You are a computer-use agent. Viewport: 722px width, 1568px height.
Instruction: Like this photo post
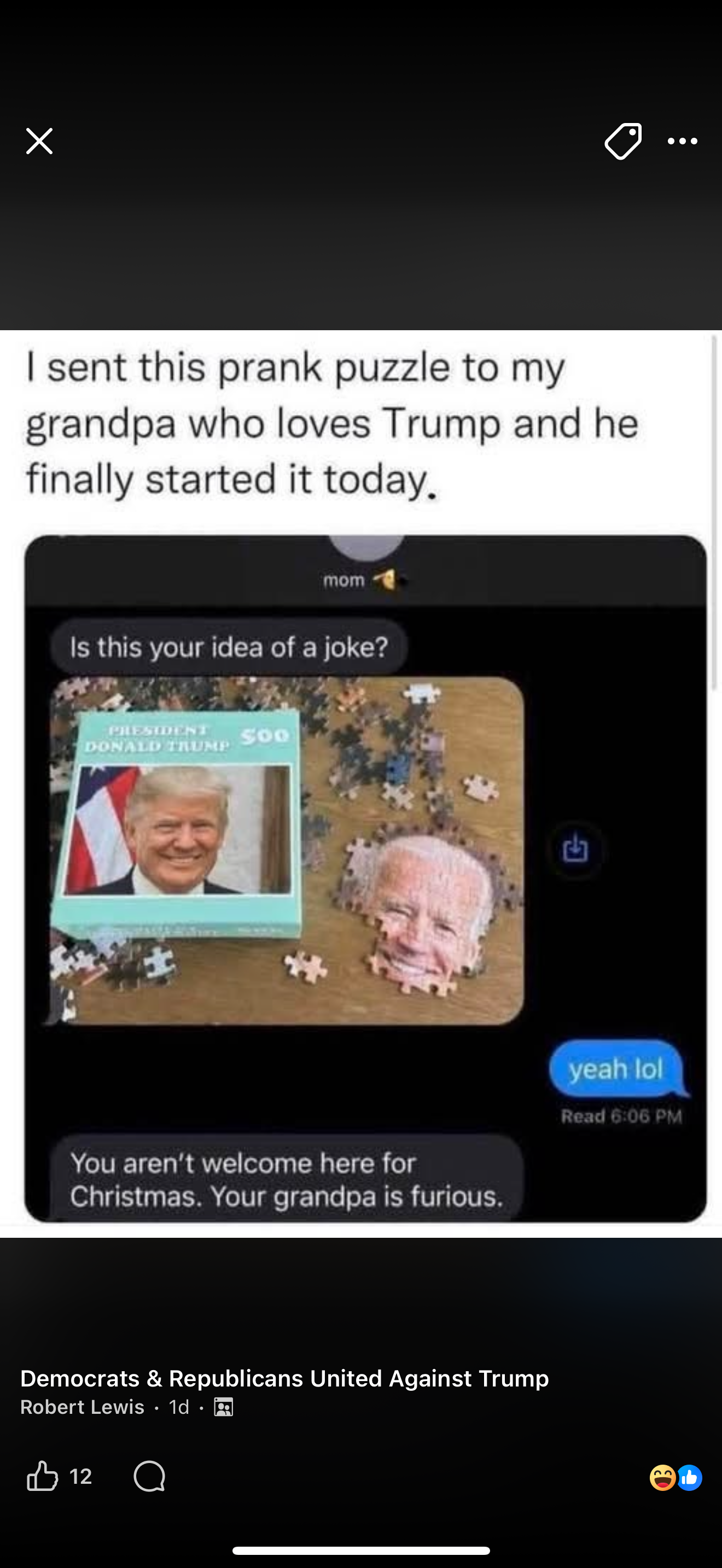click(43, 1476)
